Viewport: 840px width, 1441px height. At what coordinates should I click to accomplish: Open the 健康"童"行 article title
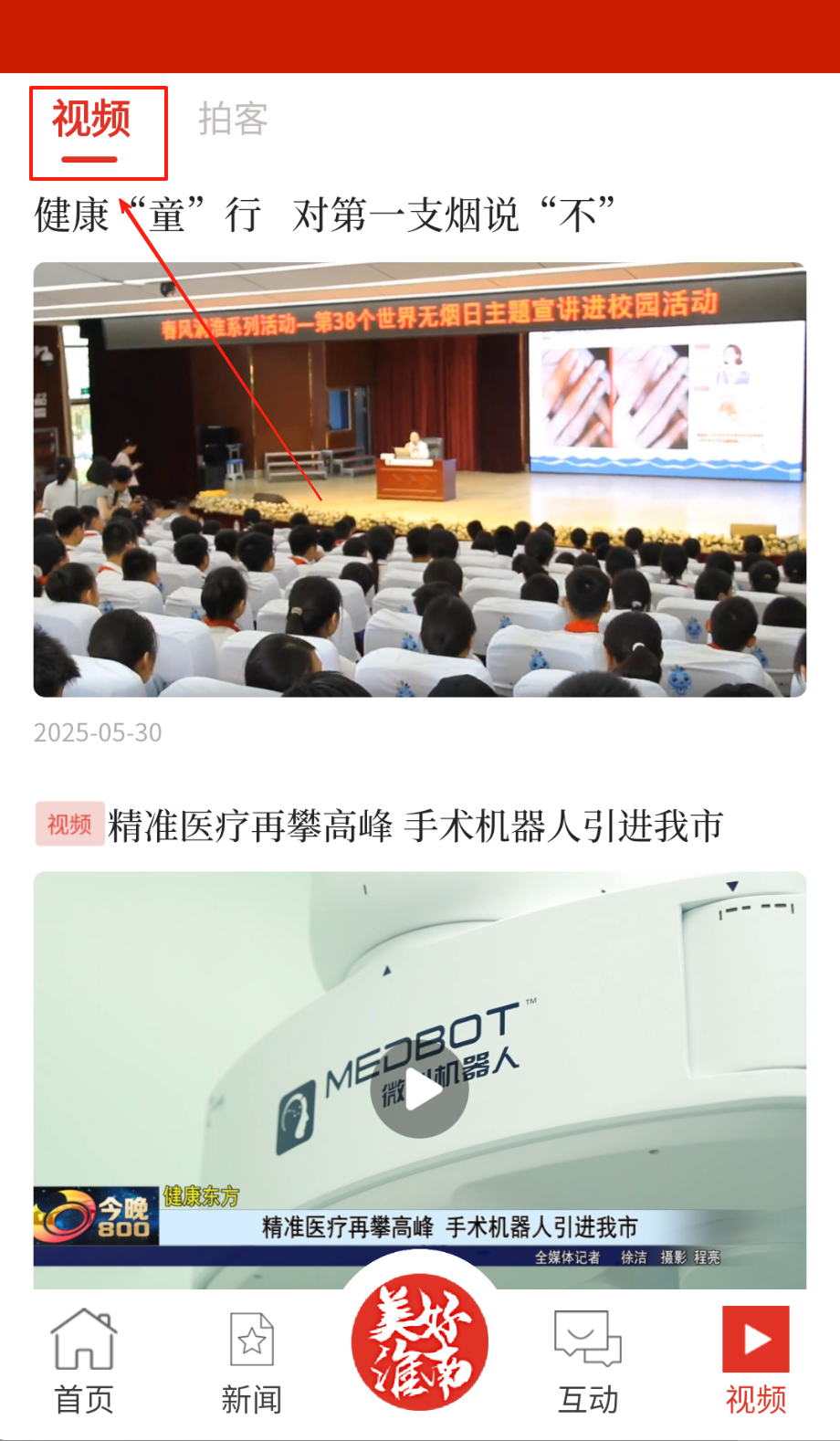point(324,216)
